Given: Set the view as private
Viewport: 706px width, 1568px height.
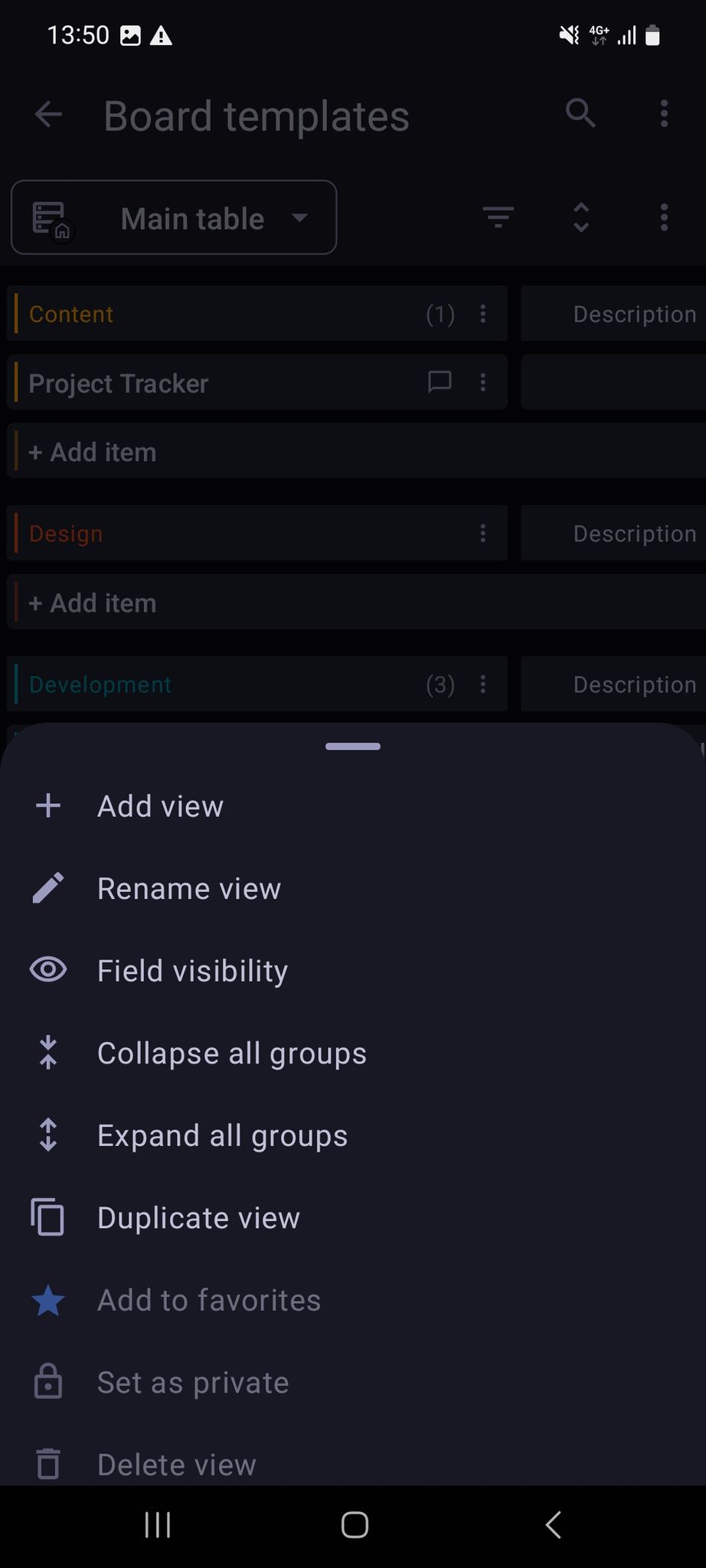Looking at the screenshot, I should [x=353, y=1383].
